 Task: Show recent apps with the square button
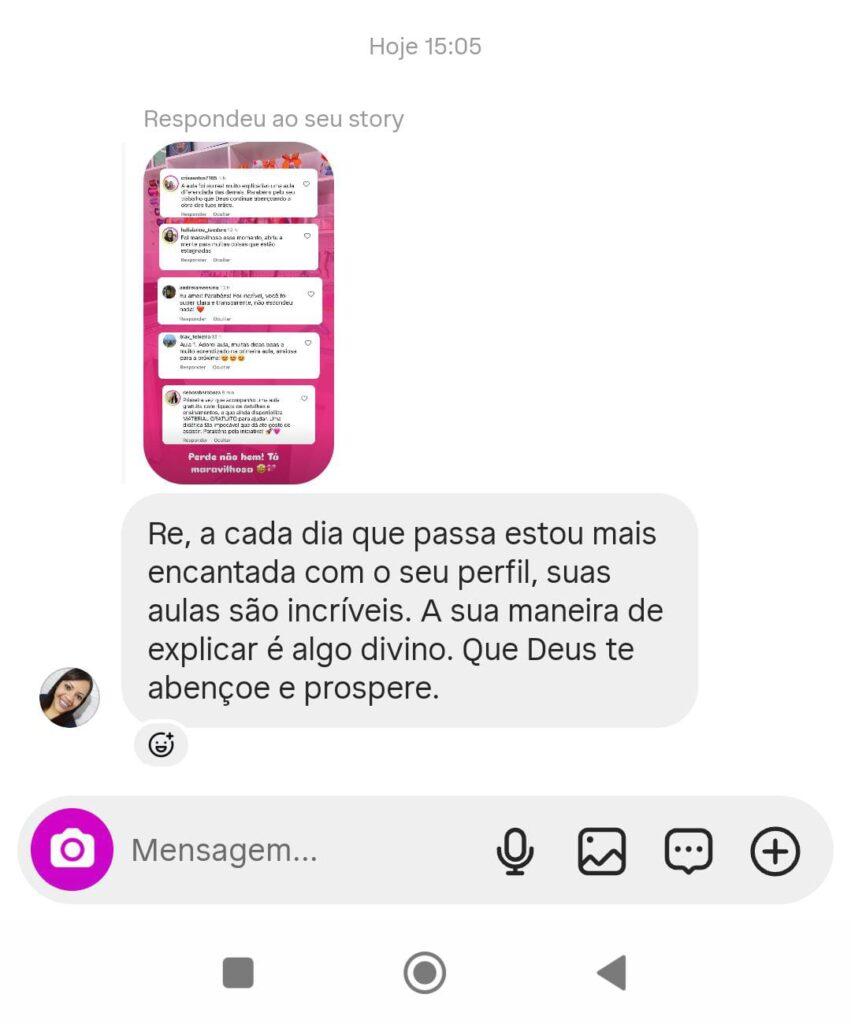[x=238, y=972]
